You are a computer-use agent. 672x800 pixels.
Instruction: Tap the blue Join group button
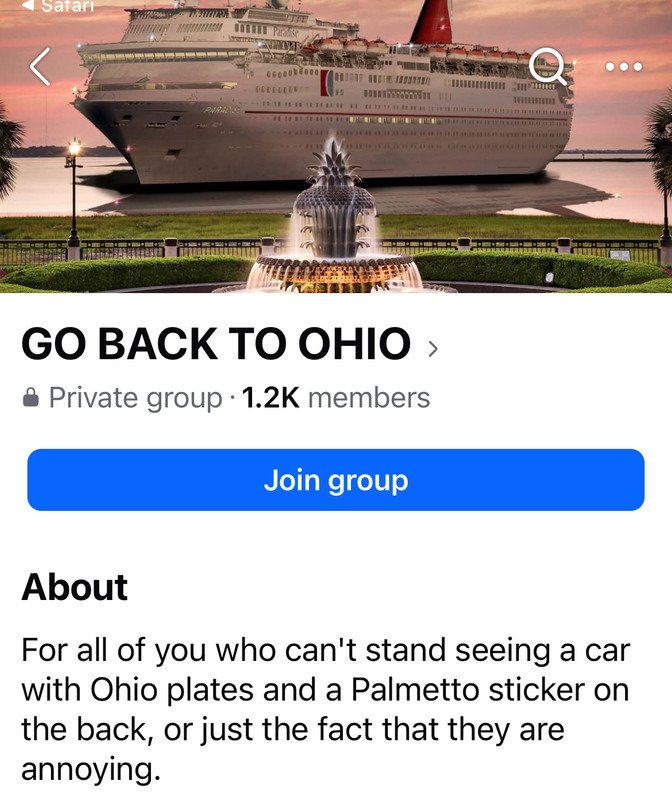click(x=336, y=480)
